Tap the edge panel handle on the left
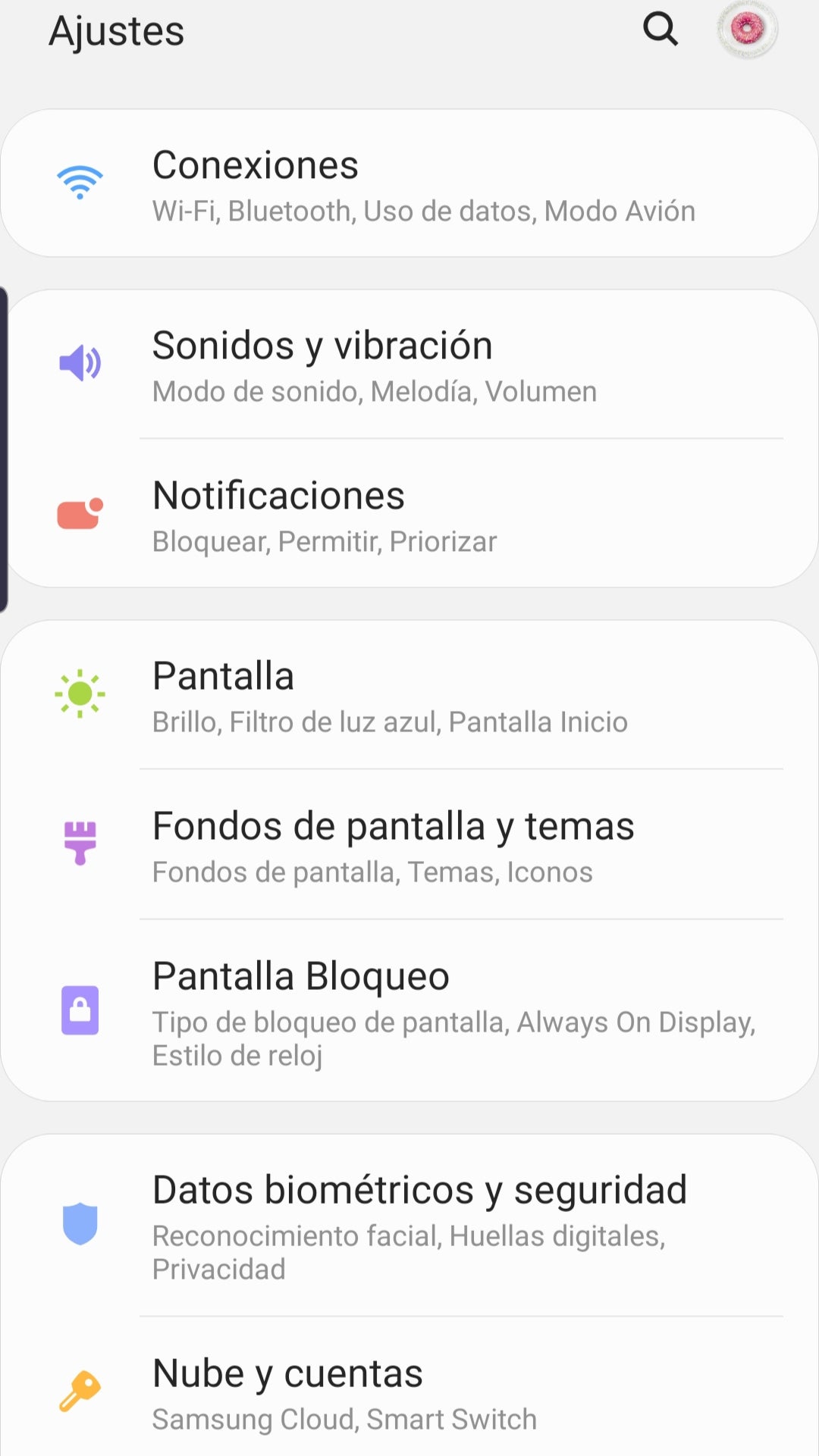 click(x=4, y=447)
